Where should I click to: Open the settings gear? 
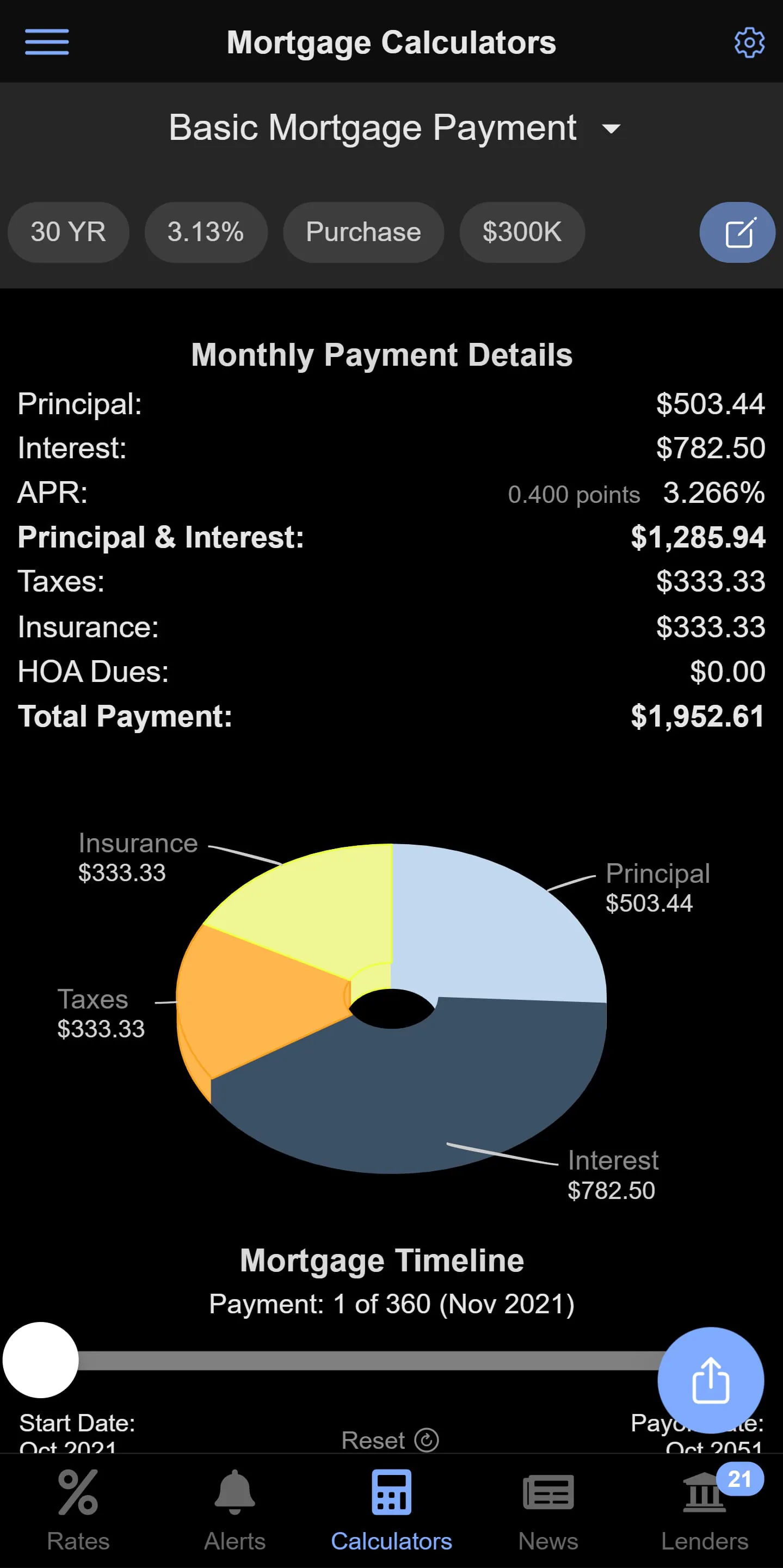pyautogui.click(x=749, y=41)
